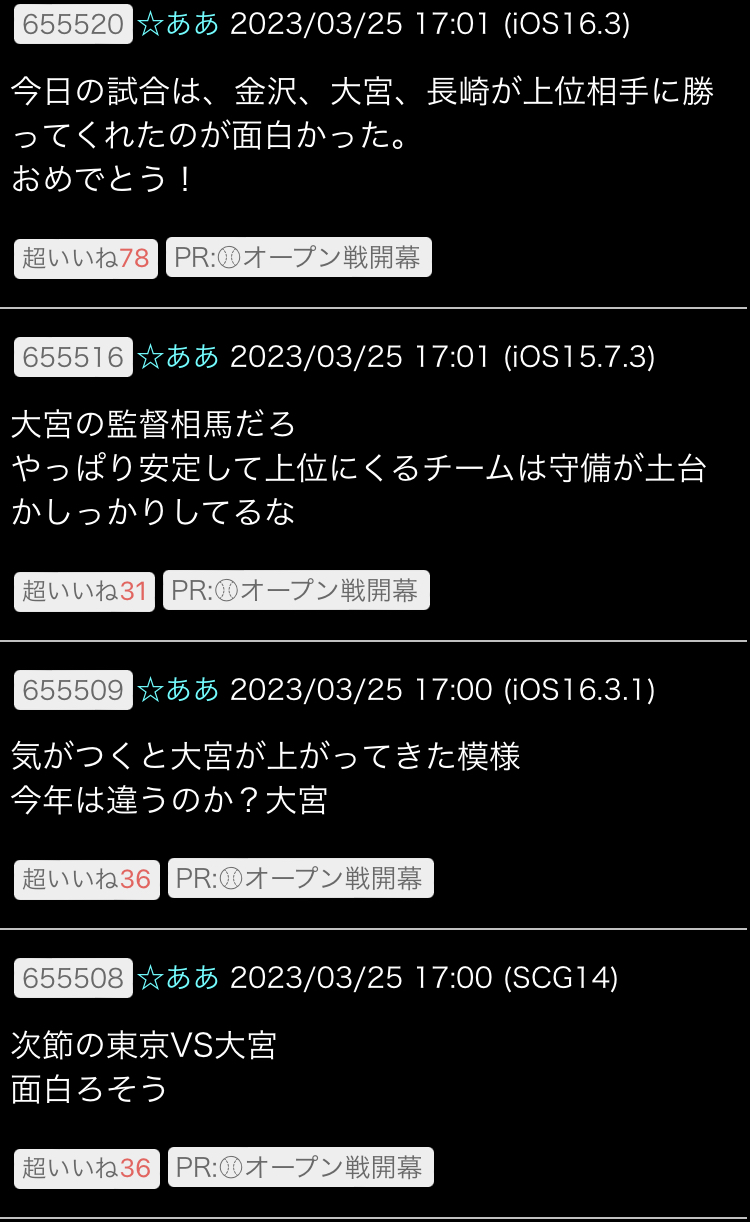Open the PR link under post 655520

(x=298, y=258)
